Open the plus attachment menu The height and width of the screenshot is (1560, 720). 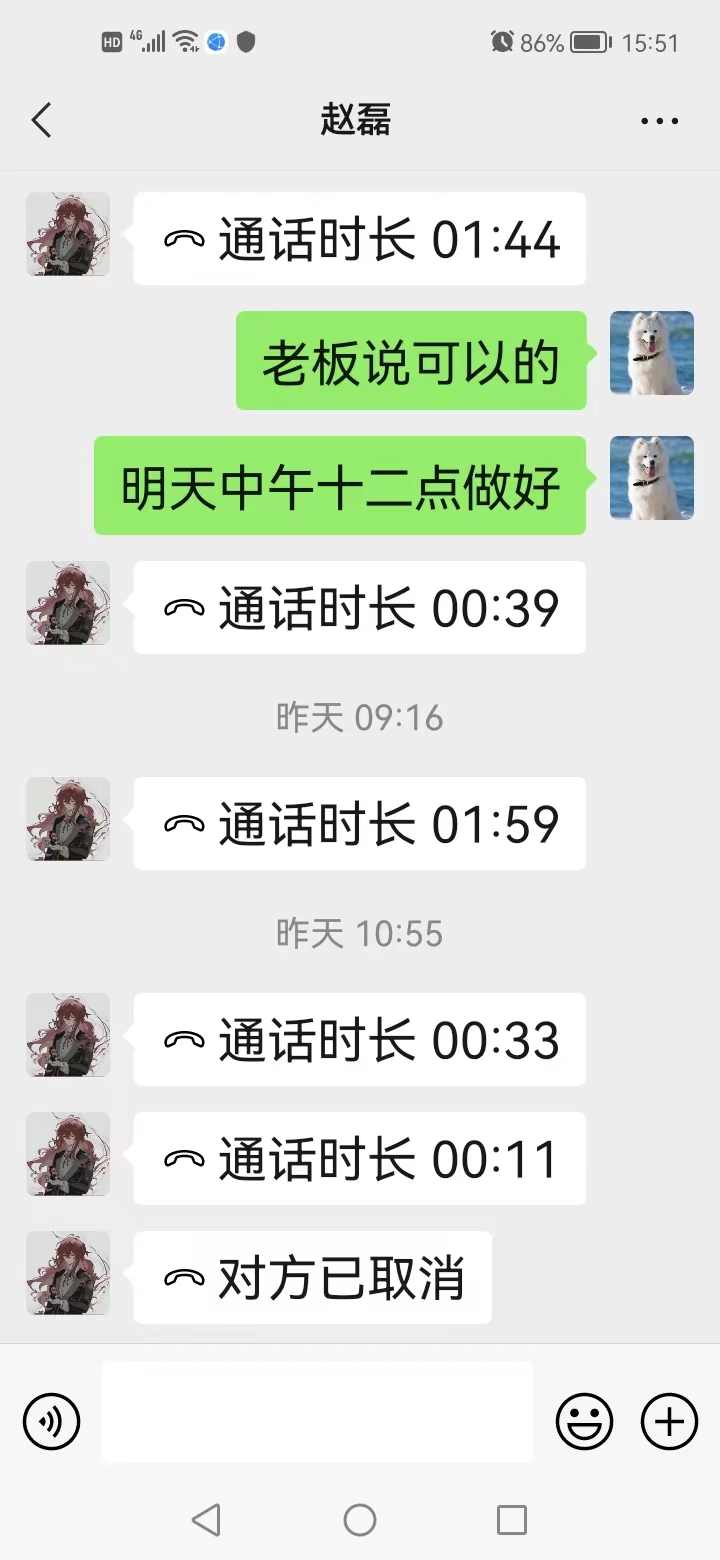coord(669,1420)
